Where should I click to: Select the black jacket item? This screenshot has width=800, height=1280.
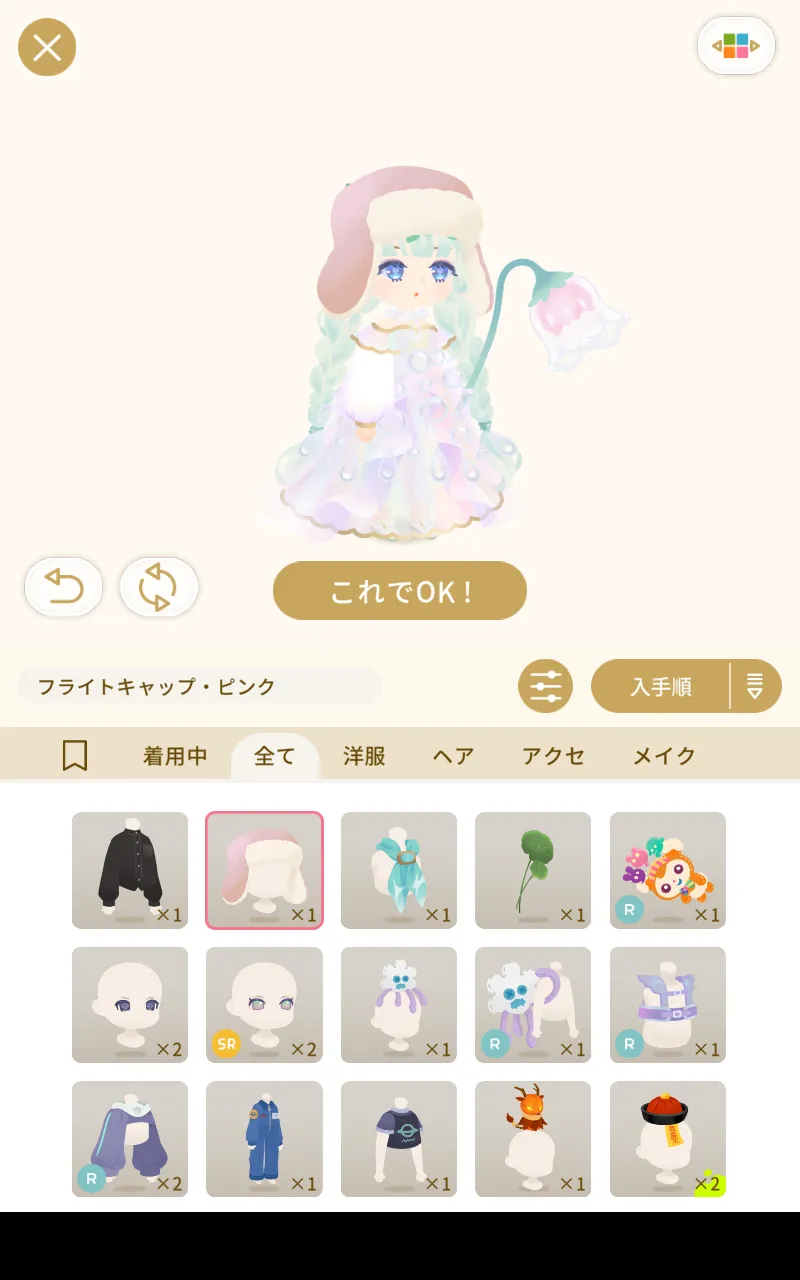130,870
